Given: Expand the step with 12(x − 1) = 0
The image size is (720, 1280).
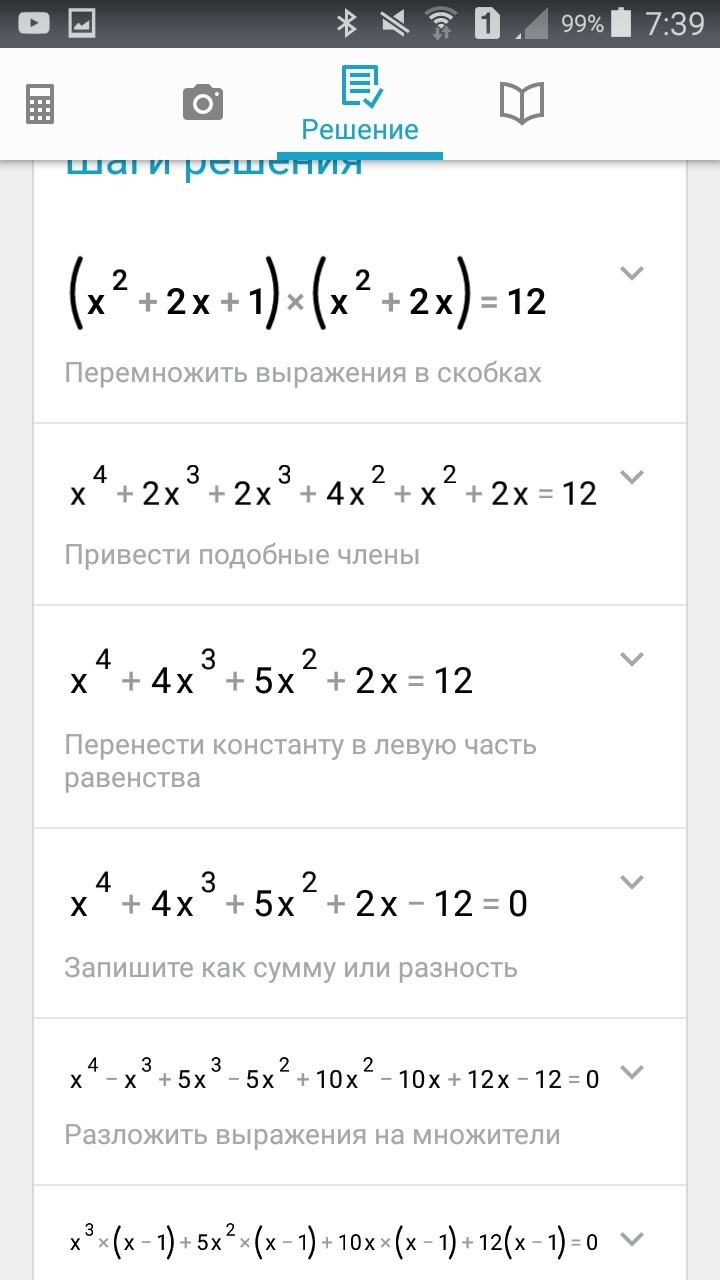Looking at the screenshot, I should pos(631,1239).
